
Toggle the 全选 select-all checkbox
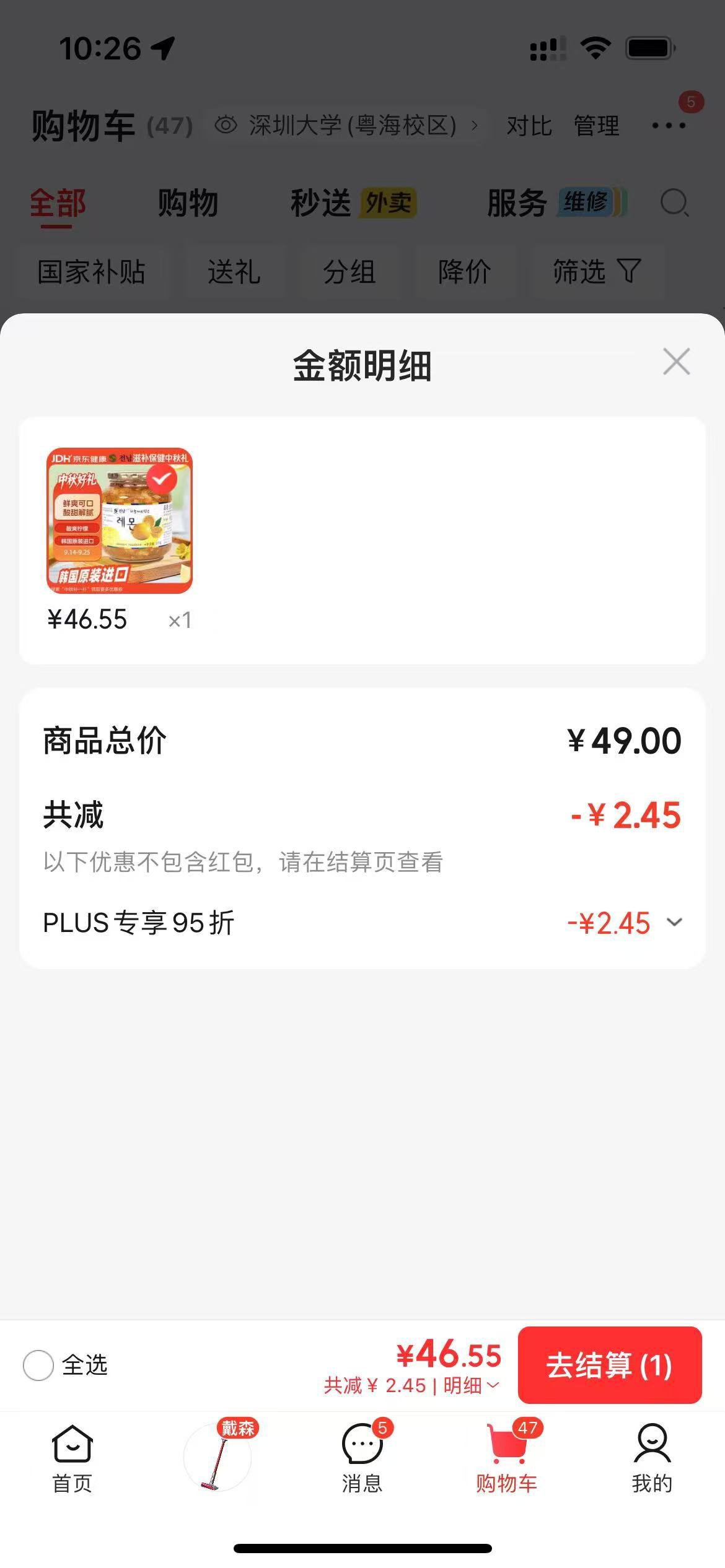pyautogui.click(x=38, y=1365)
